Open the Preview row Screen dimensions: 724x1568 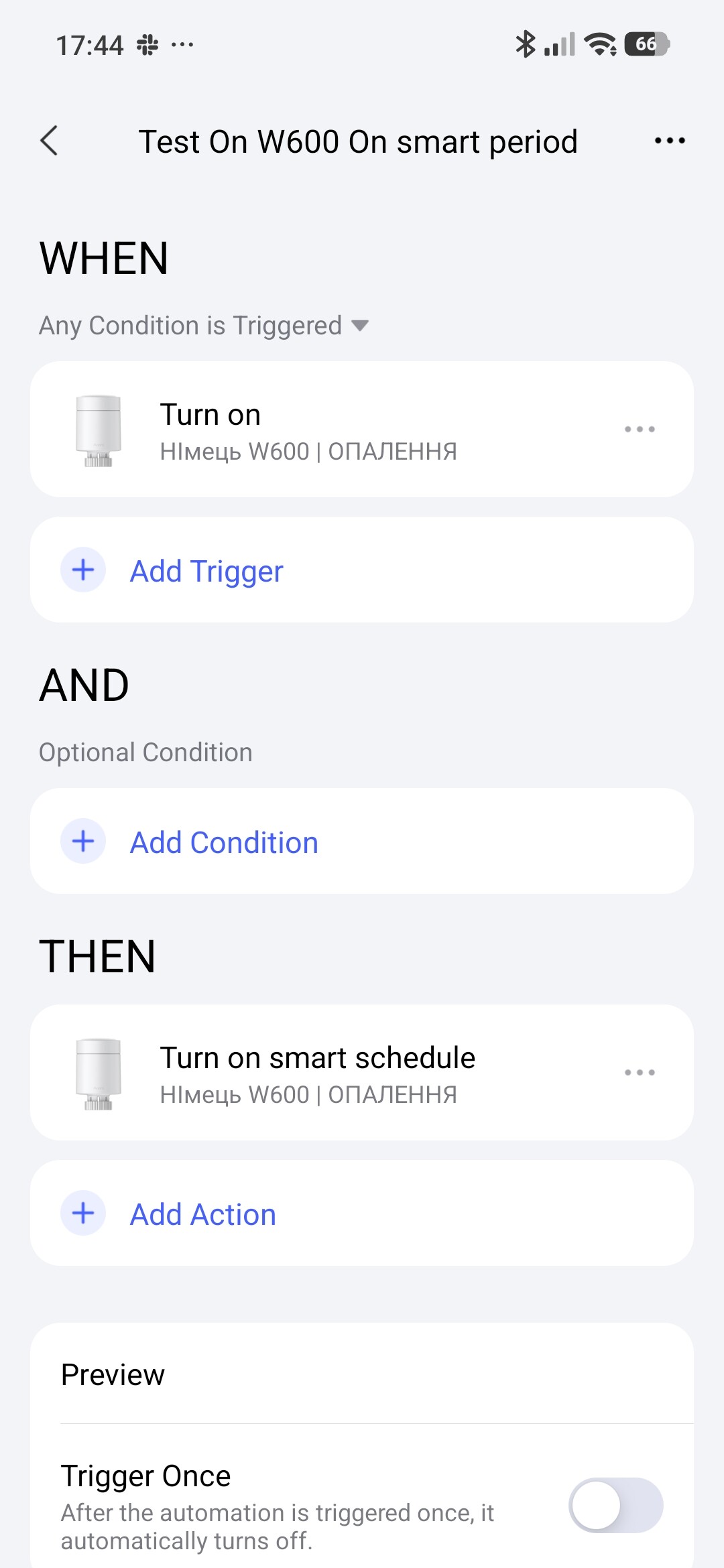pos(362,1375)
